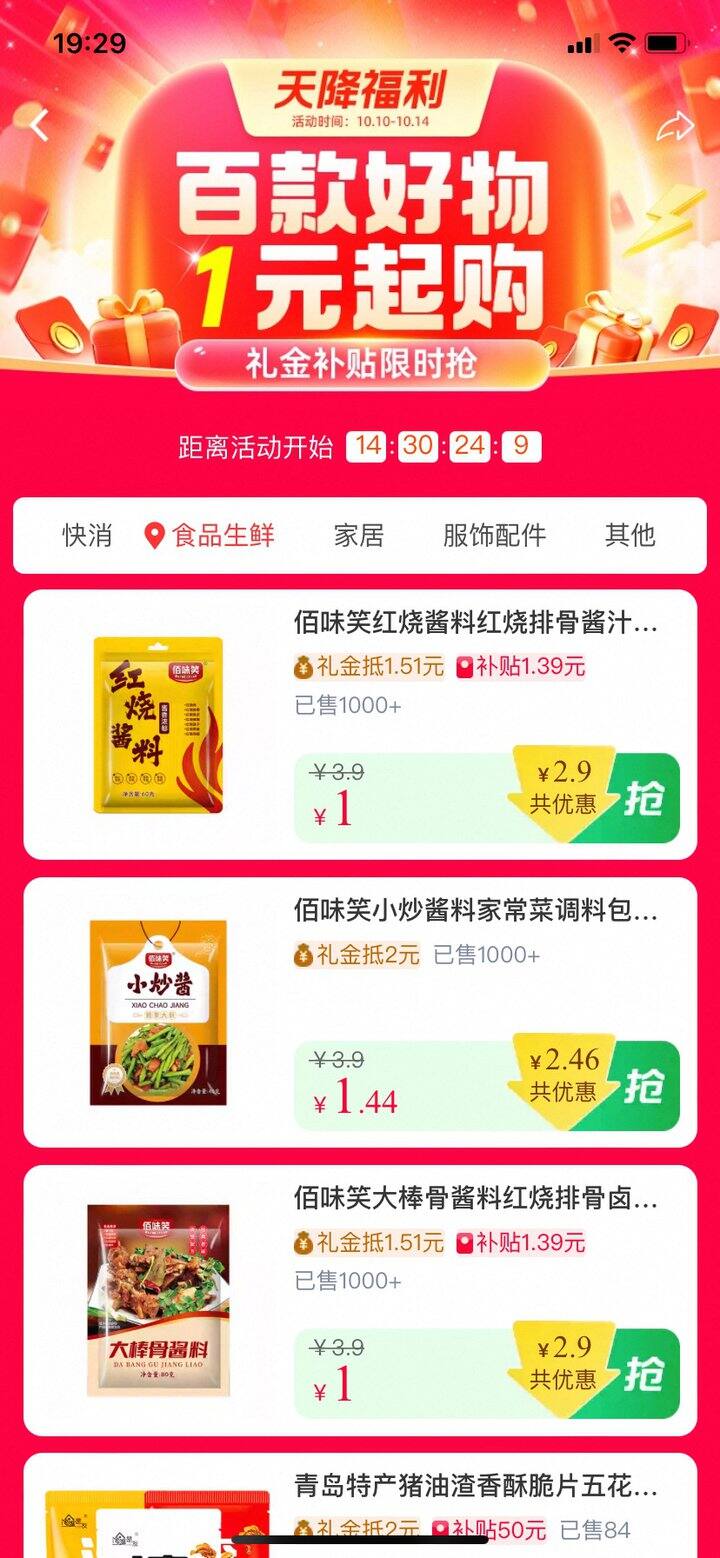Open the 家居 category tab

(359, 535)
